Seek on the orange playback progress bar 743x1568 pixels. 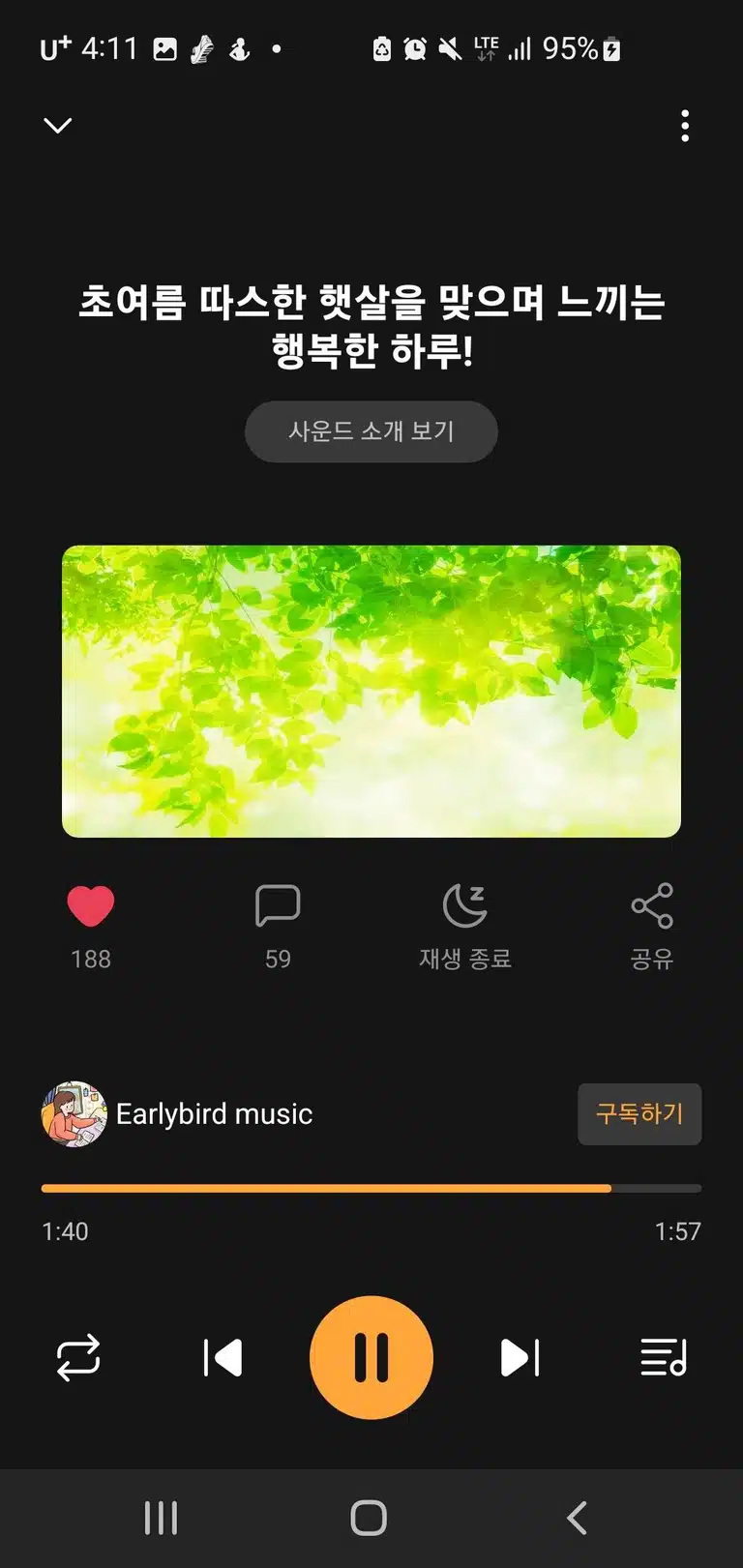(371, 1188)
